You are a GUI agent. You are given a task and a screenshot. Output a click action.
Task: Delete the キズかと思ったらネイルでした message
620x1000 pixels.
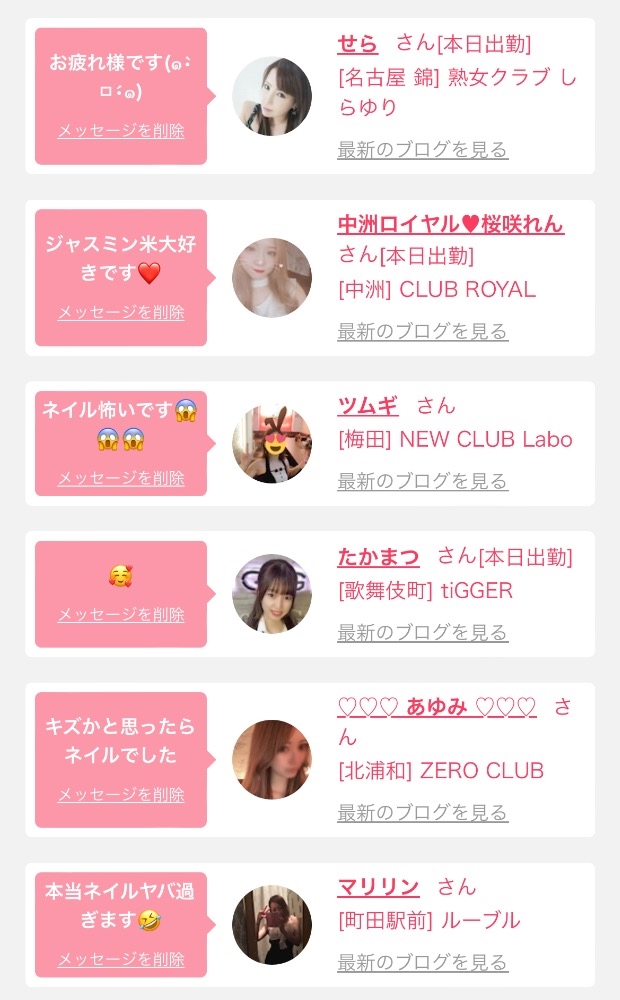(x=121, y=795)
